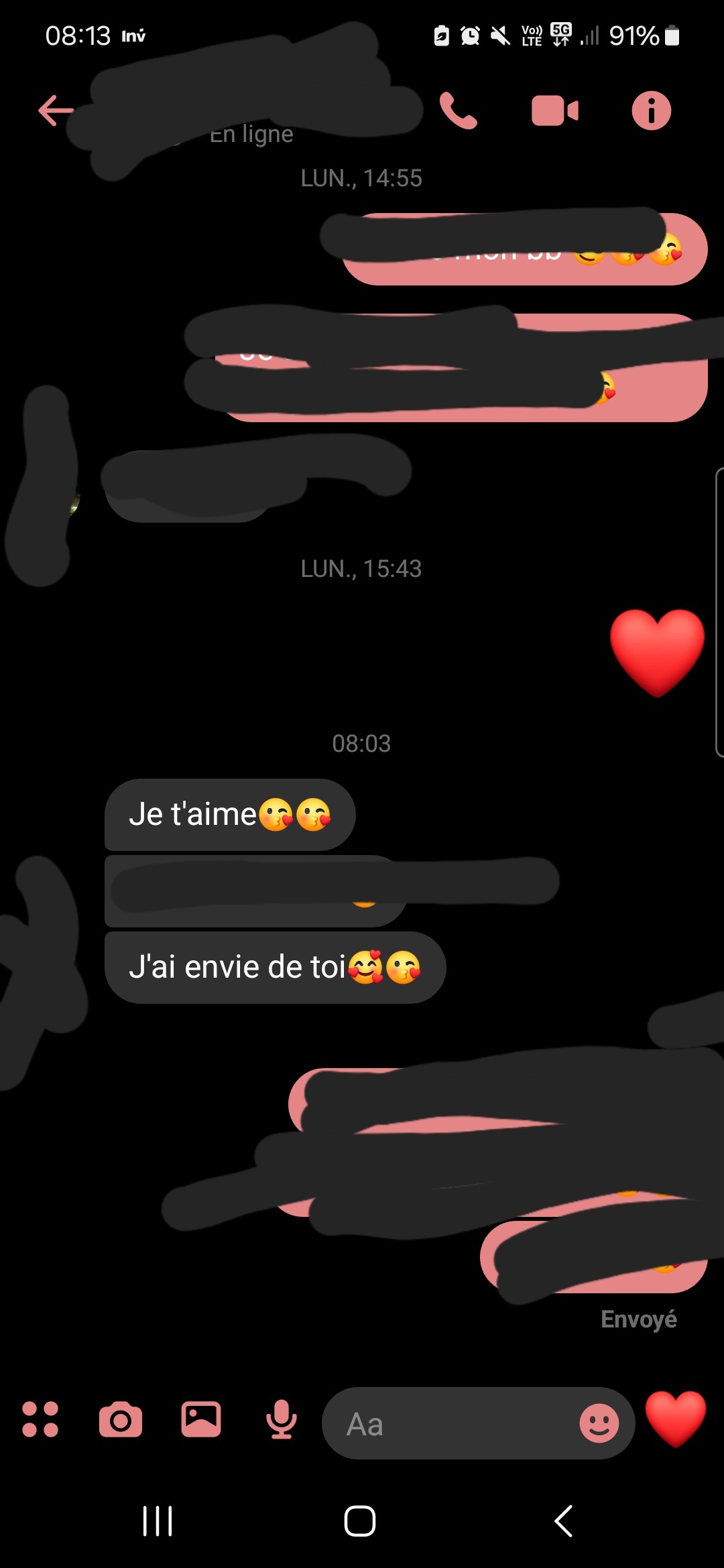Go back from this conversation

click(x=56, y=111)
